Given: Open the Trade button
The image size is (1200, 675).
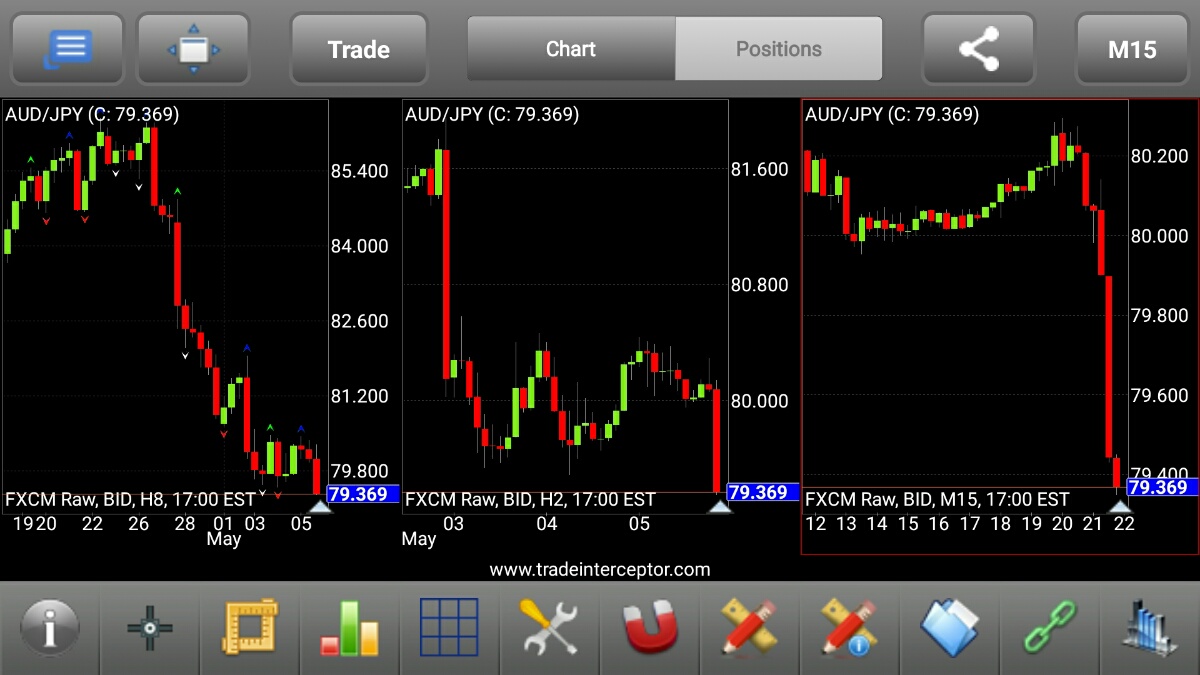Looking at the screenshot, I should click(x=359, y=49).
